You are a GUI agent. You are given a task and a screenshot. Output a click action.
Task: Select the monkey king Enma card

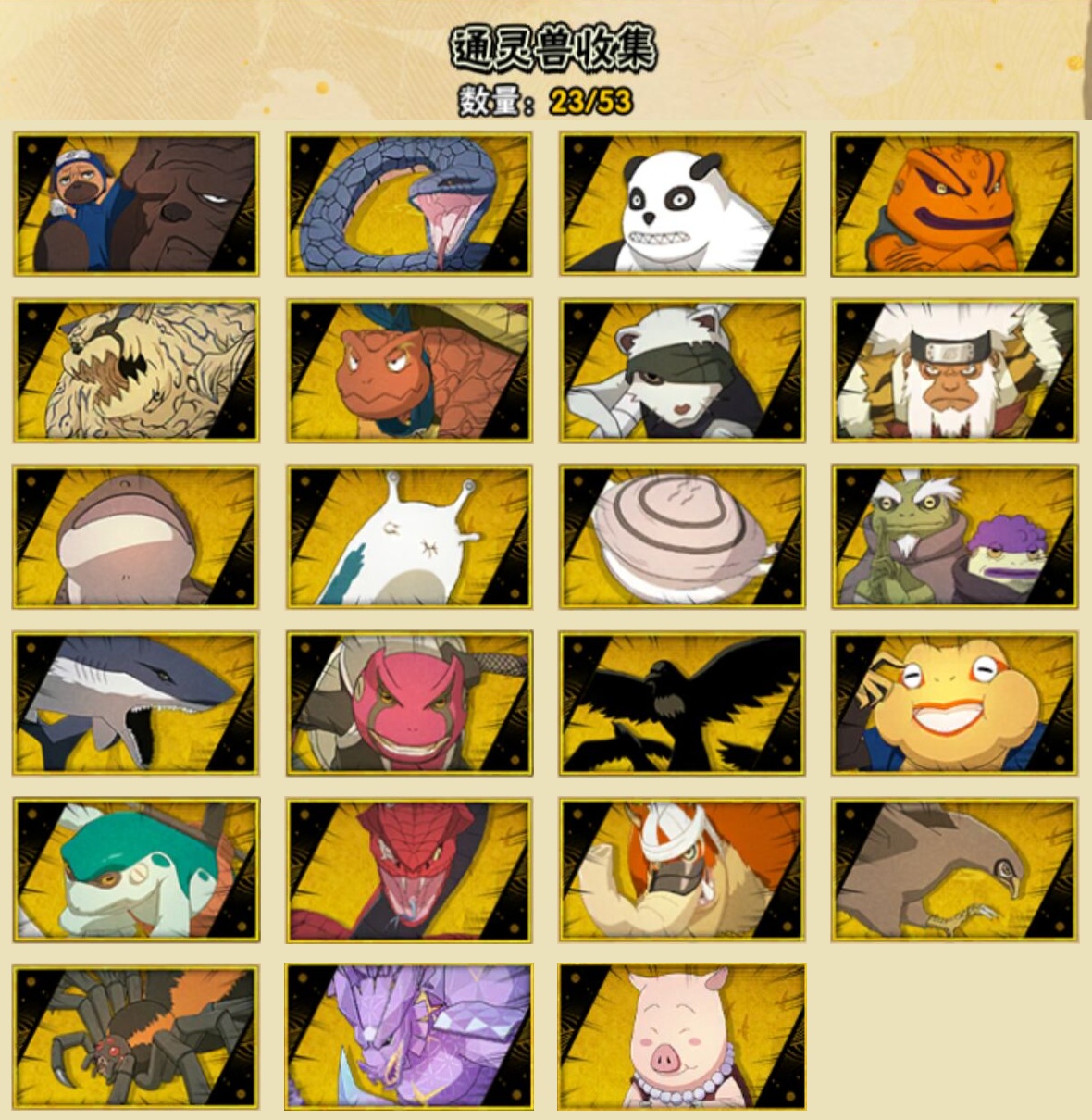click(954, 370)
